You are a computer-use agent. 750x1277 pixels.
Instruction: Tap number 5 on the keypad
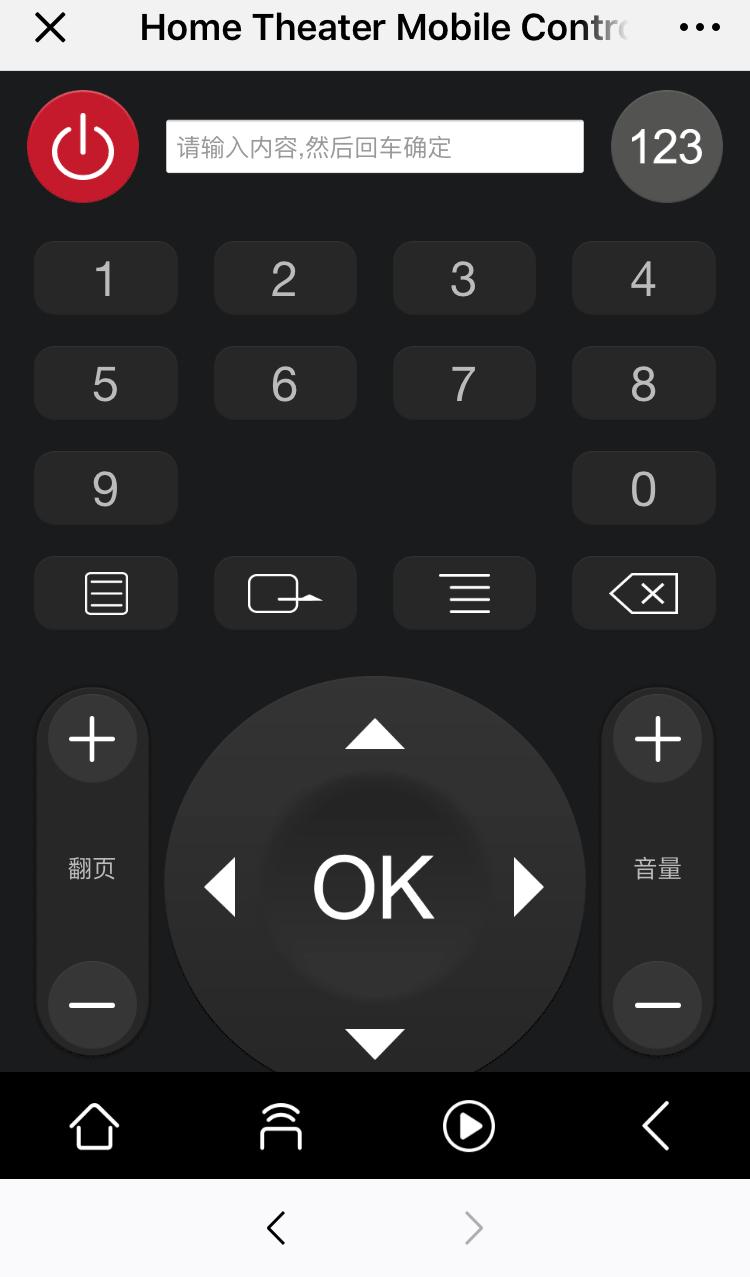tap(105, 383)
